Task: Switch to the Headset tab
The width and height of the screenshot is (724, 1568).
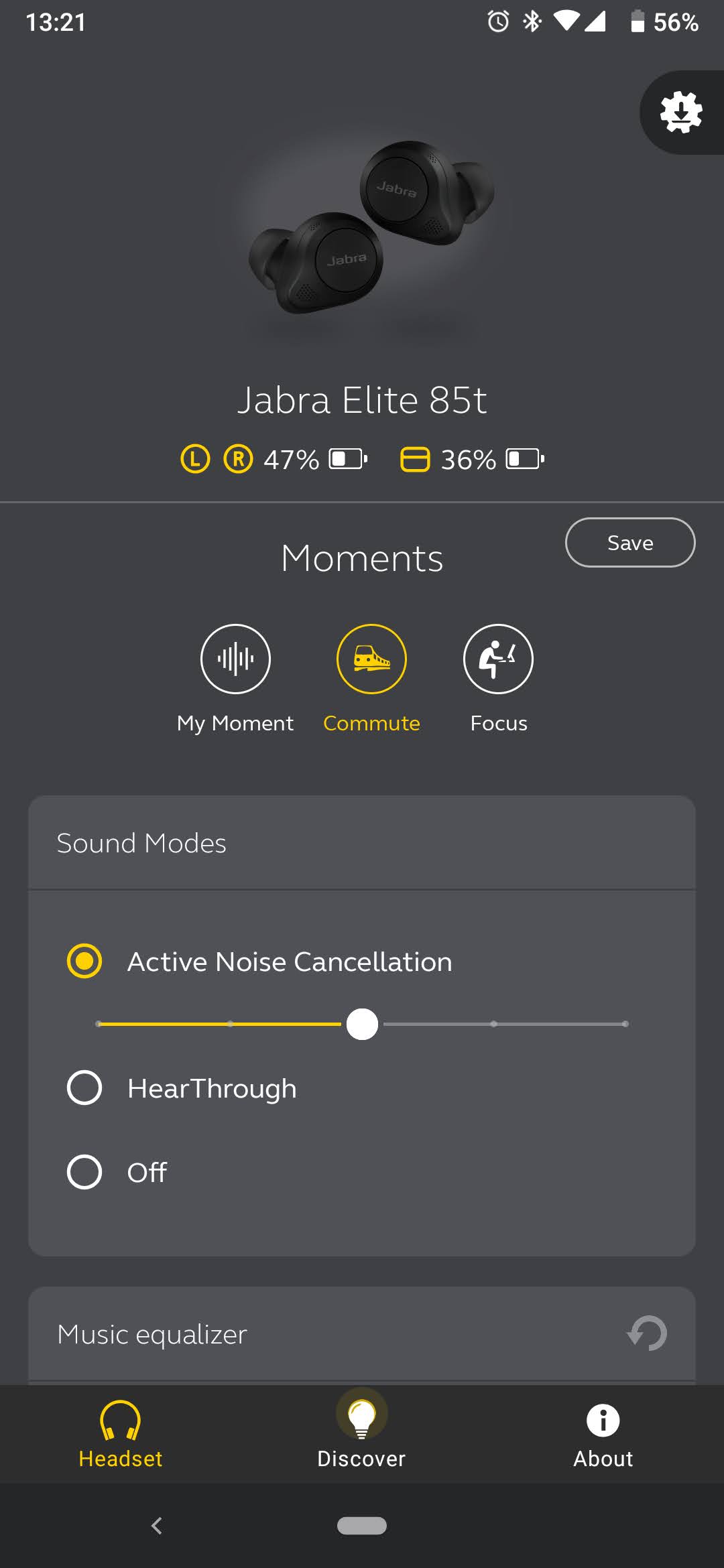Action: pos(121,1434)
